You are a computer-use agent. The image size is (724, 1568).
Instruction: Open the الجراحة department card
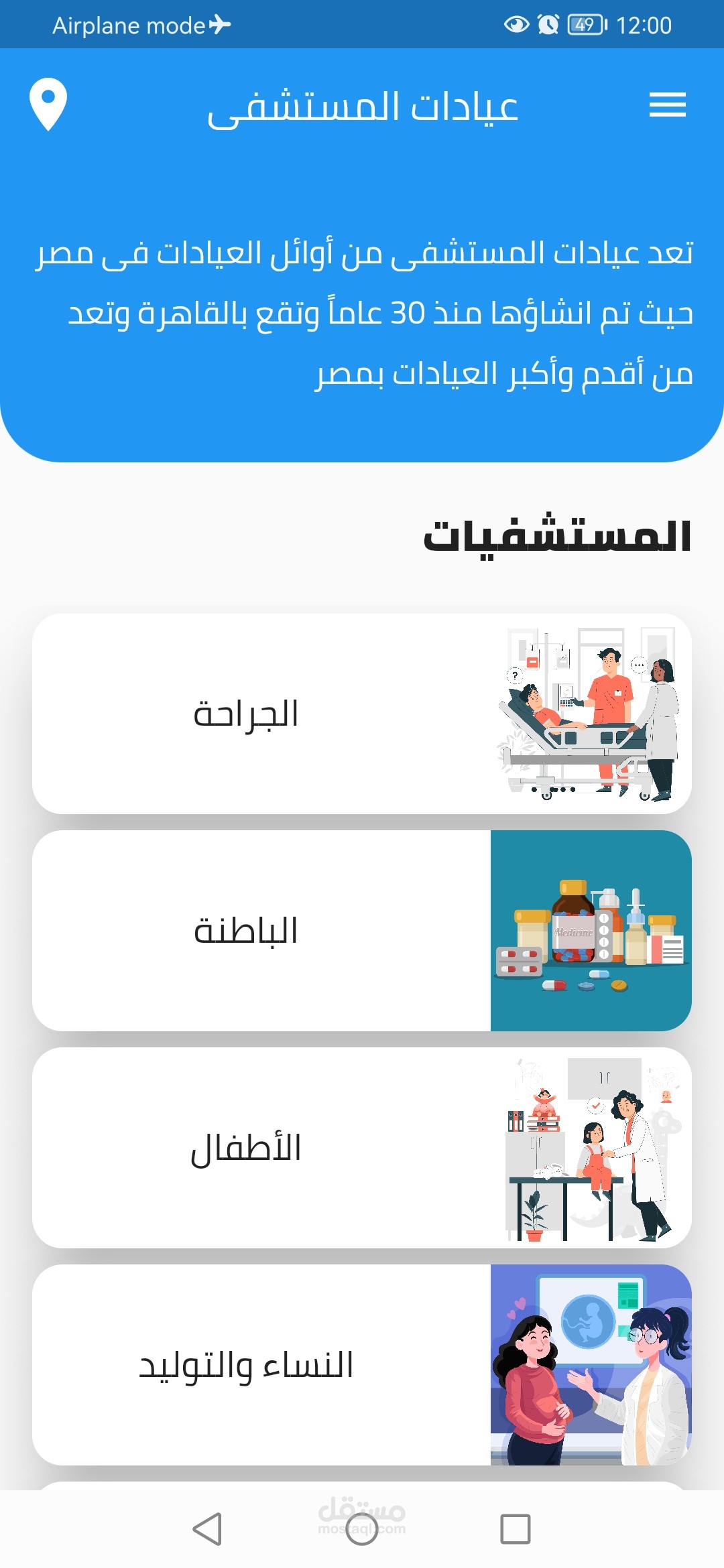362,714
